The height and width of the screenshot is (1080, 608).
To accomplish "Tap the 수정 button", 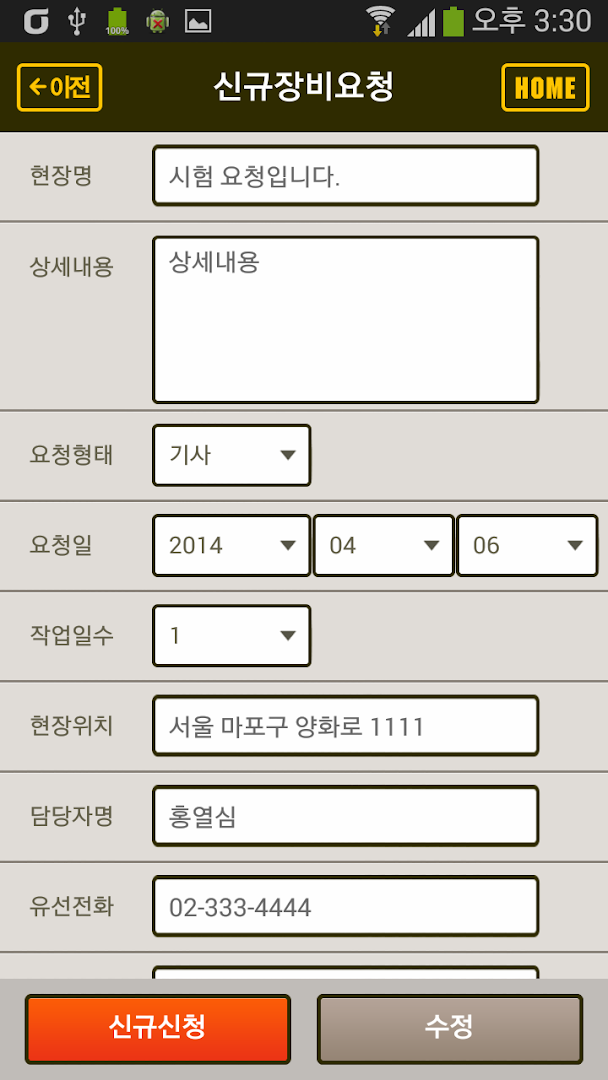I will (x=450, y=1029).
